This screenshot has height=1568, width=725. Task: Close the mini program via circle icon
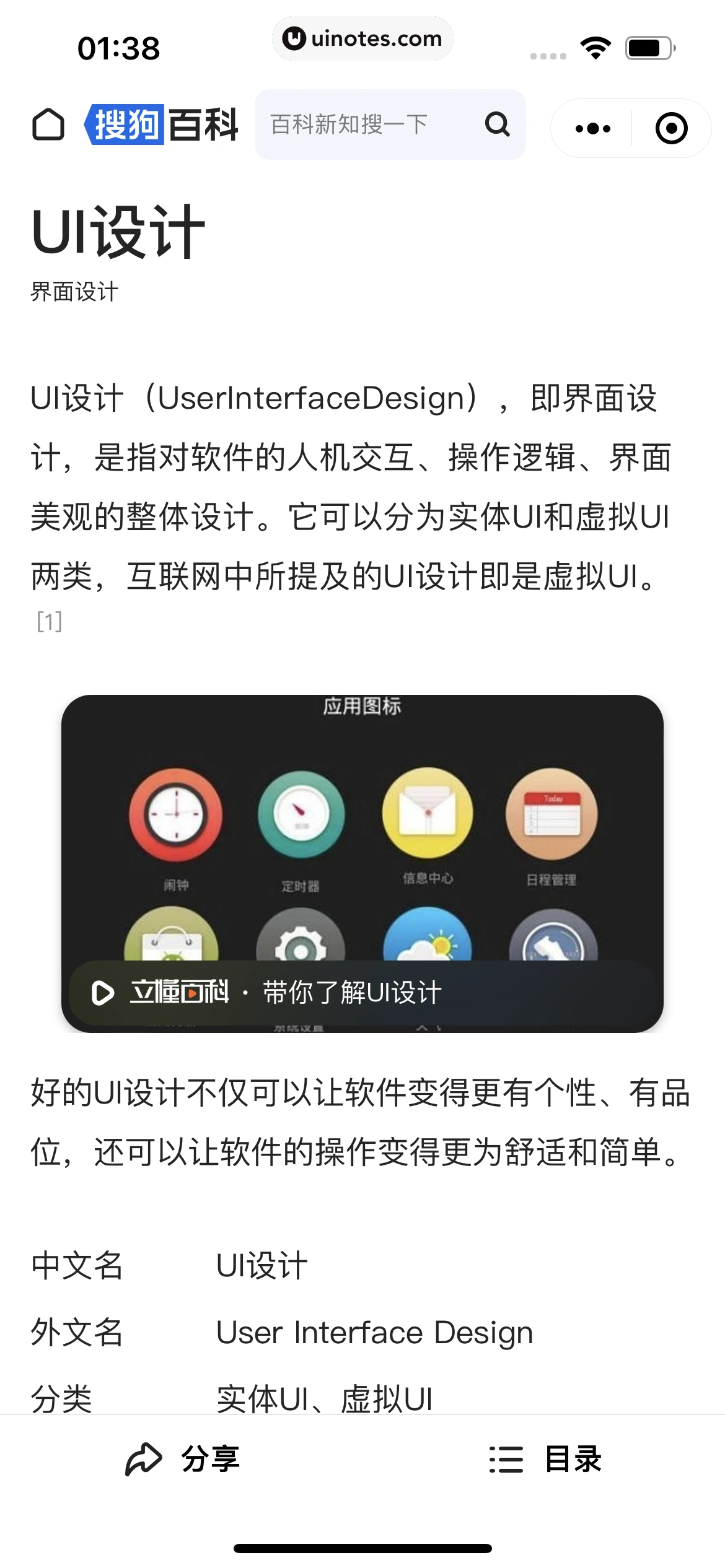pos(671,128)
